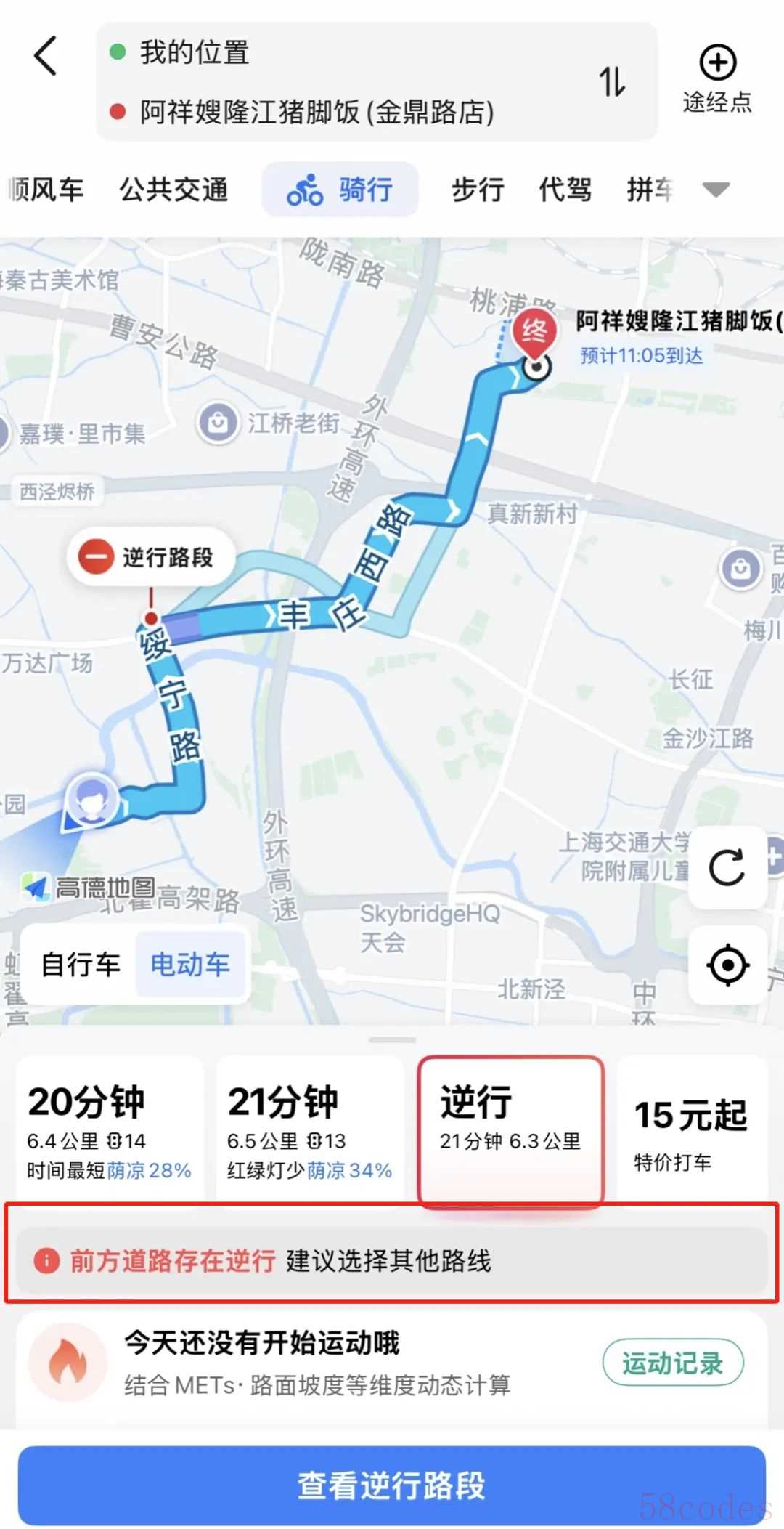The image size is (784, 1529).
Task: Select the 自行车 vehicle option
Action: click(x=81, y=965)
